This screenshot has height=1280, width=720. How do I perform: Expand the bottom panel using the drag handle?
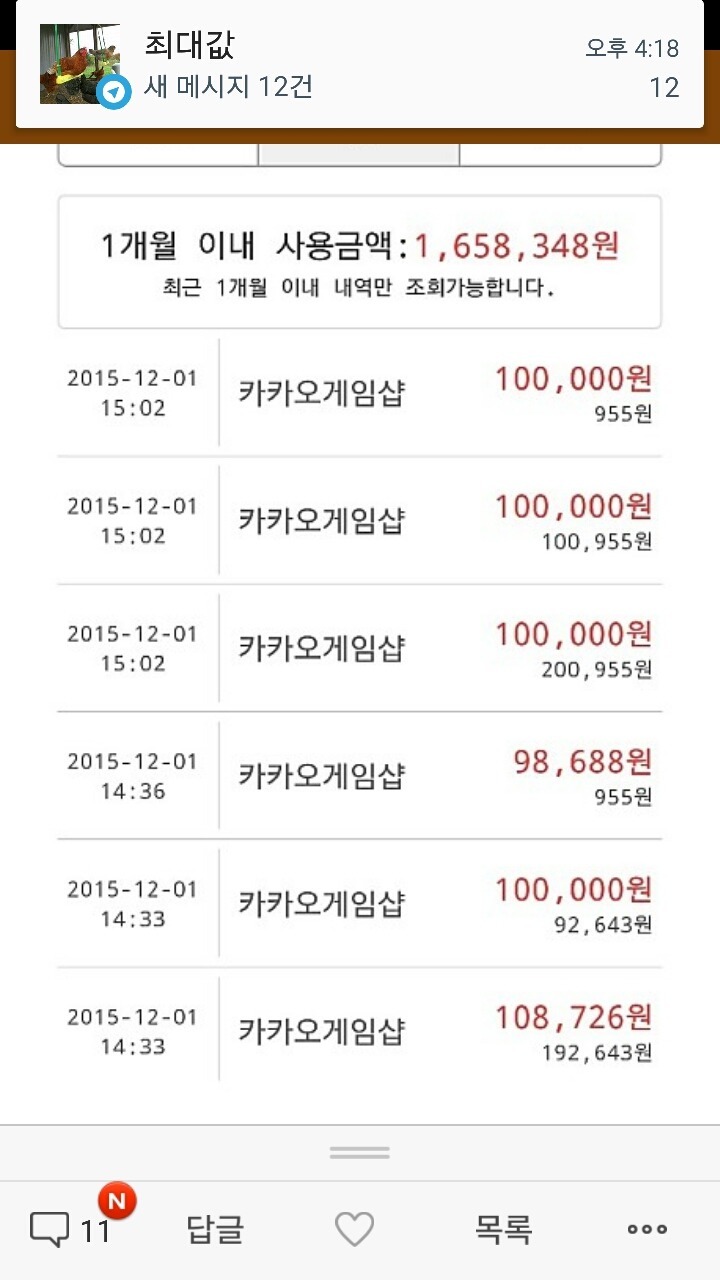360,1152
